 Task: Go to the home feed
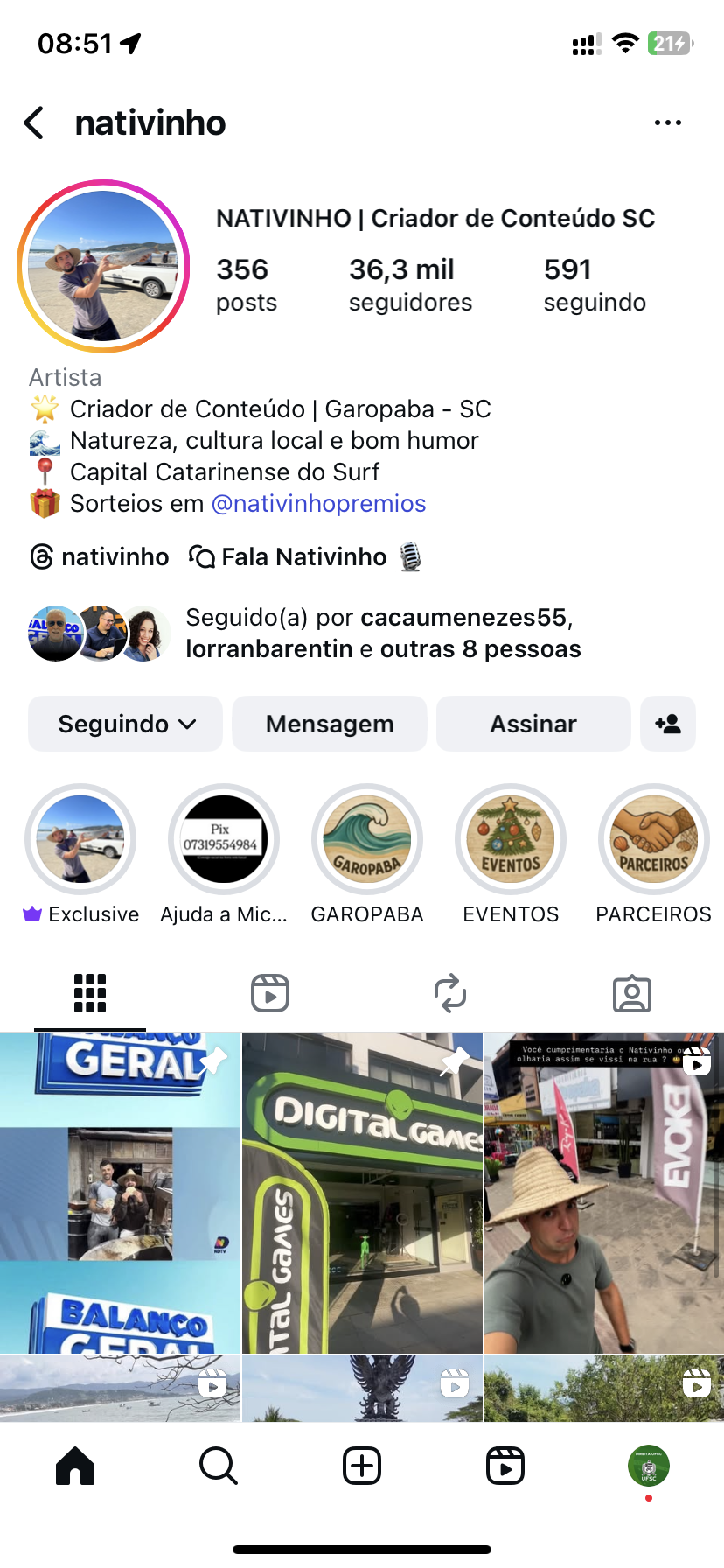point(75,1466)
